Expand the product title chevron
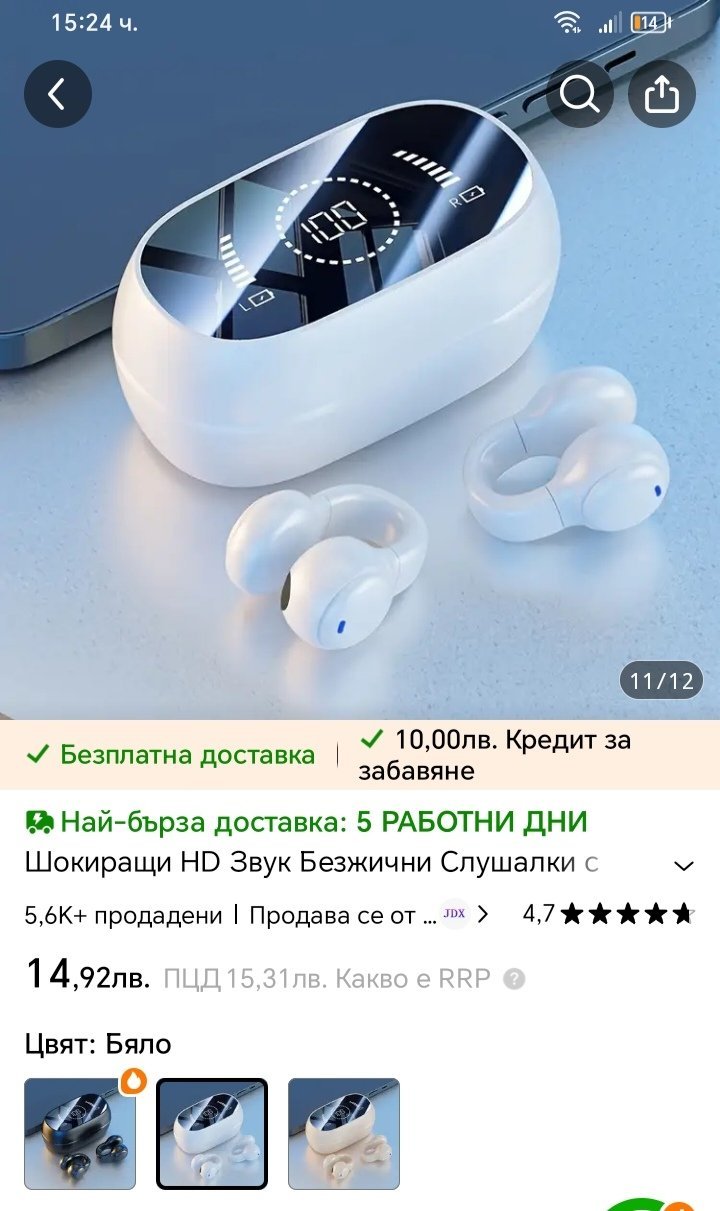The width and height of the screenshot is (720, 1211). click(684, 866)
